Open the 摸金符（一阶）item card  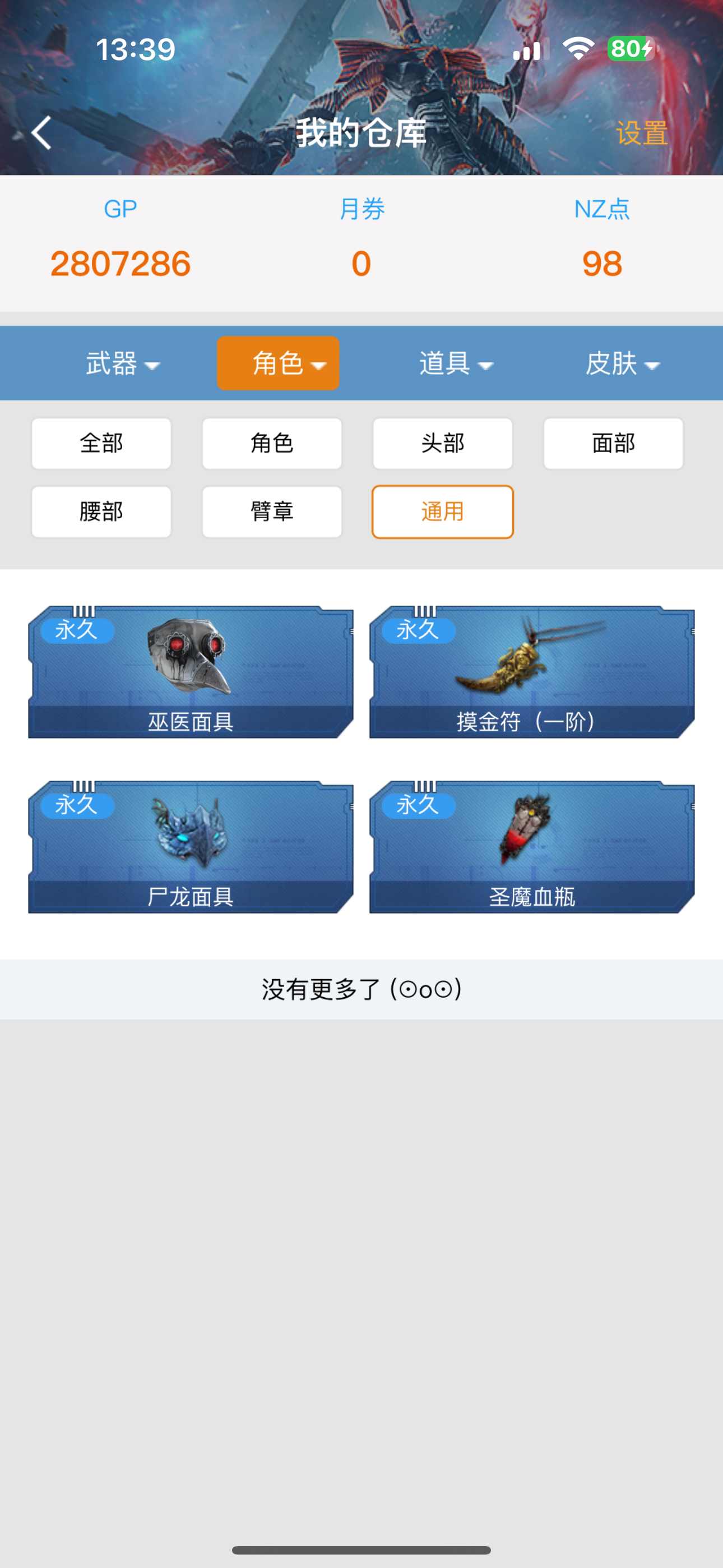(531, 671)
